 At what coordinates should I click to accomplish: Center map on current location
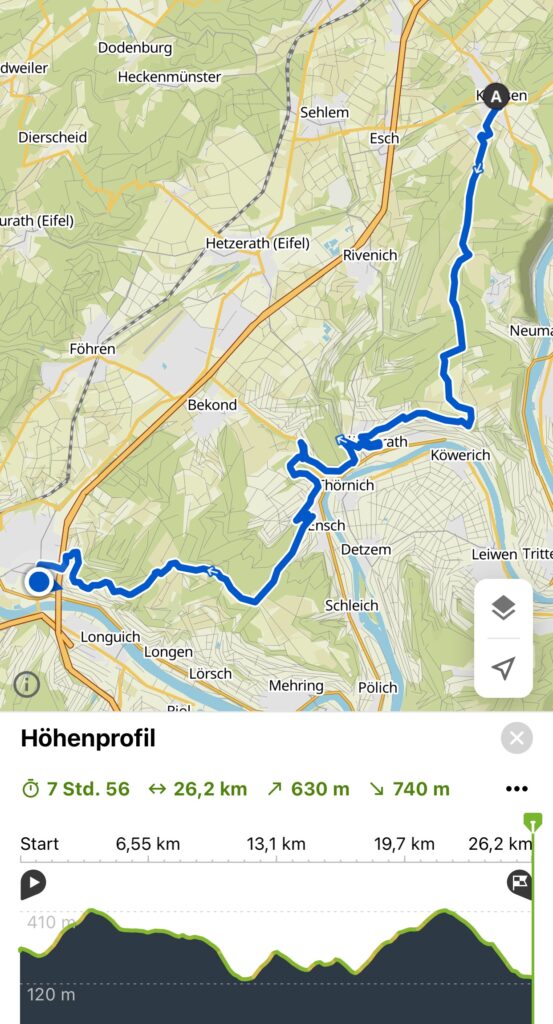click(x=503, y=667)
